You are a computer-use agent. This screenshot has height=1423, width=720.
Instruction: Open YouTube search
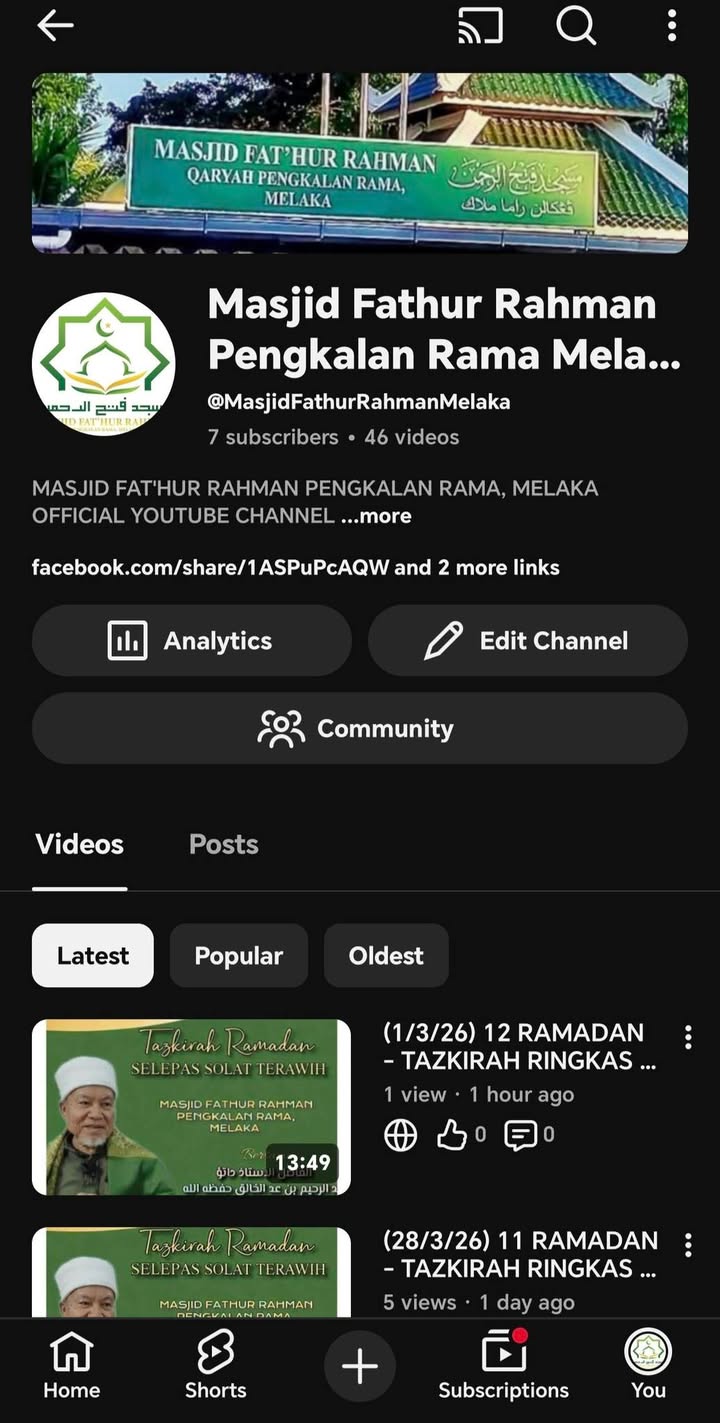tap(576, 27)
